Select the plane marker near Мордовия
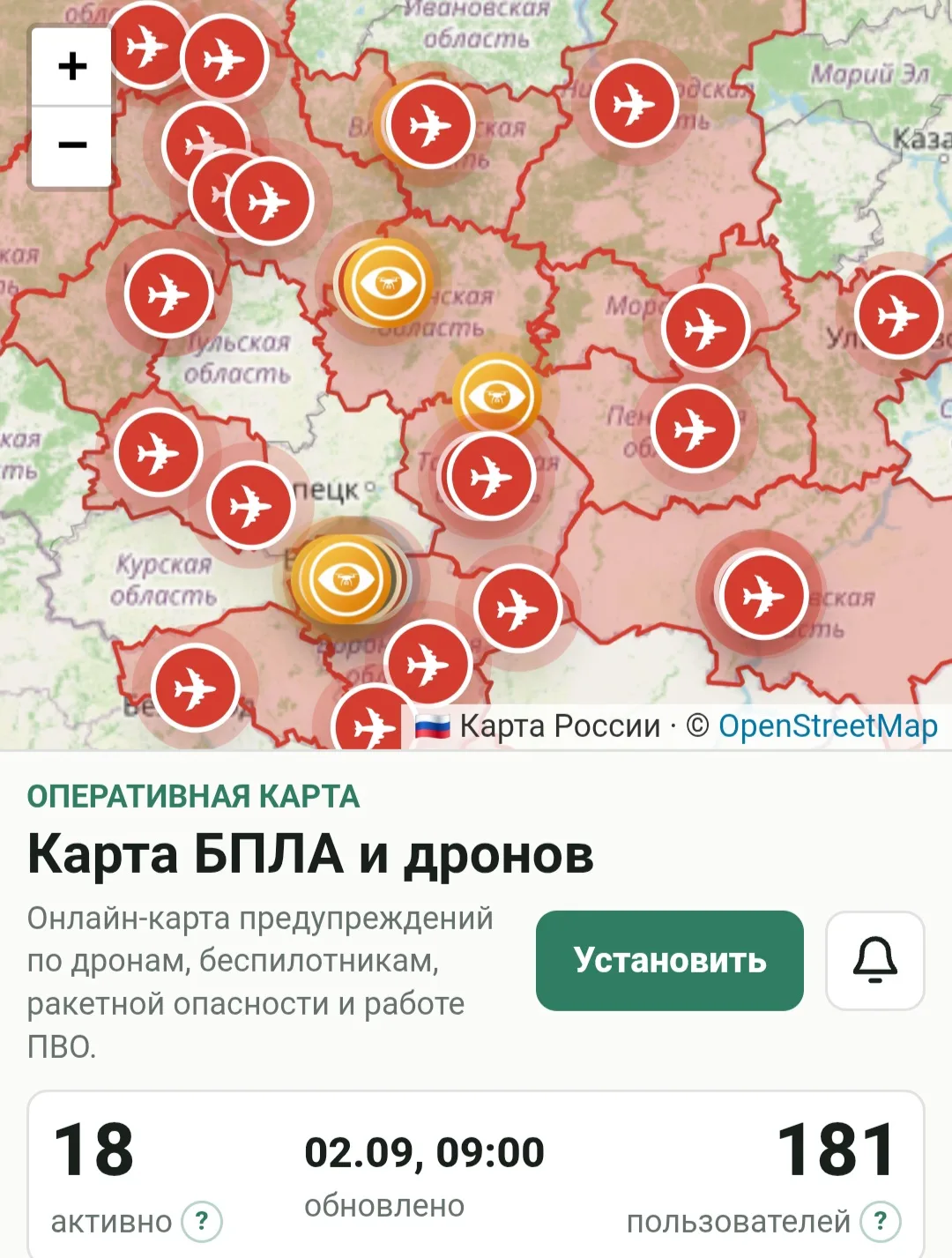The width and height of the screenshot is (952, 1258). (705, 328)
